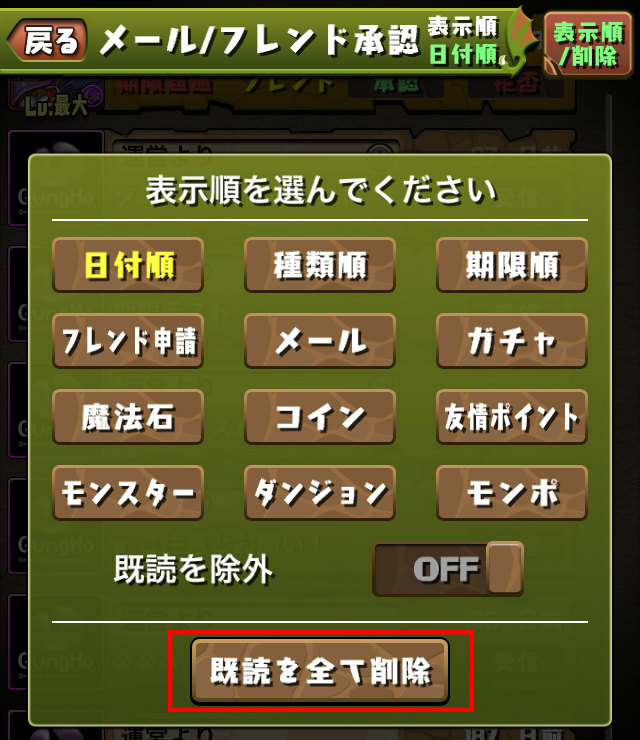The width and height of the screenshot is (640, 740).
Task: Filter by 魔法石
Action: click(128, 417)
